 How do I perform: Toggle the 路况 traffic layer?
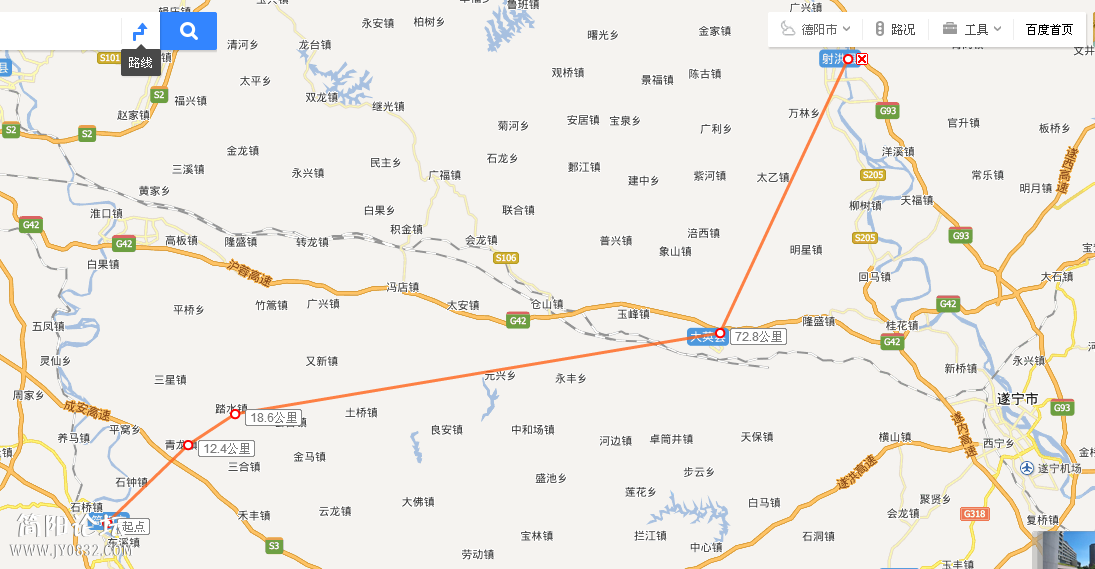click(895, 29)
